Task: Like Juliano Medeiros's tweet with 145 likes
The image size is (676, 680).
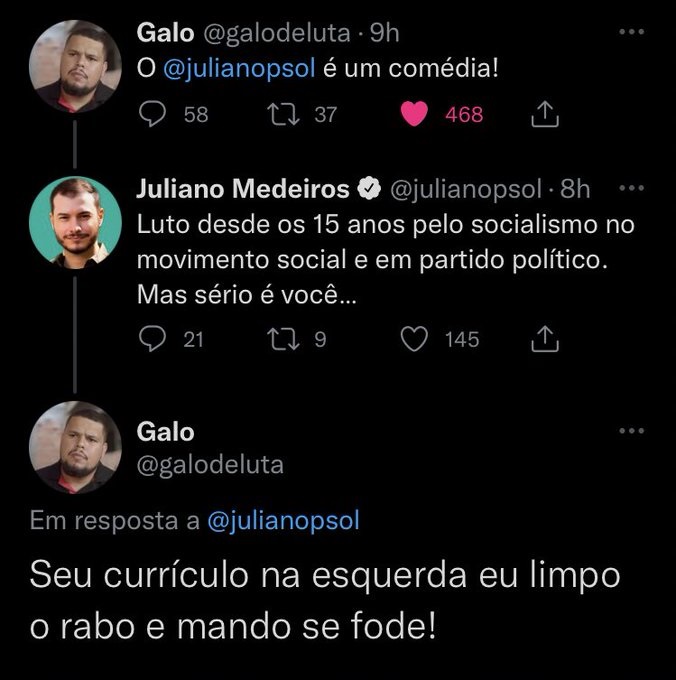Action: tap(413, 340)
